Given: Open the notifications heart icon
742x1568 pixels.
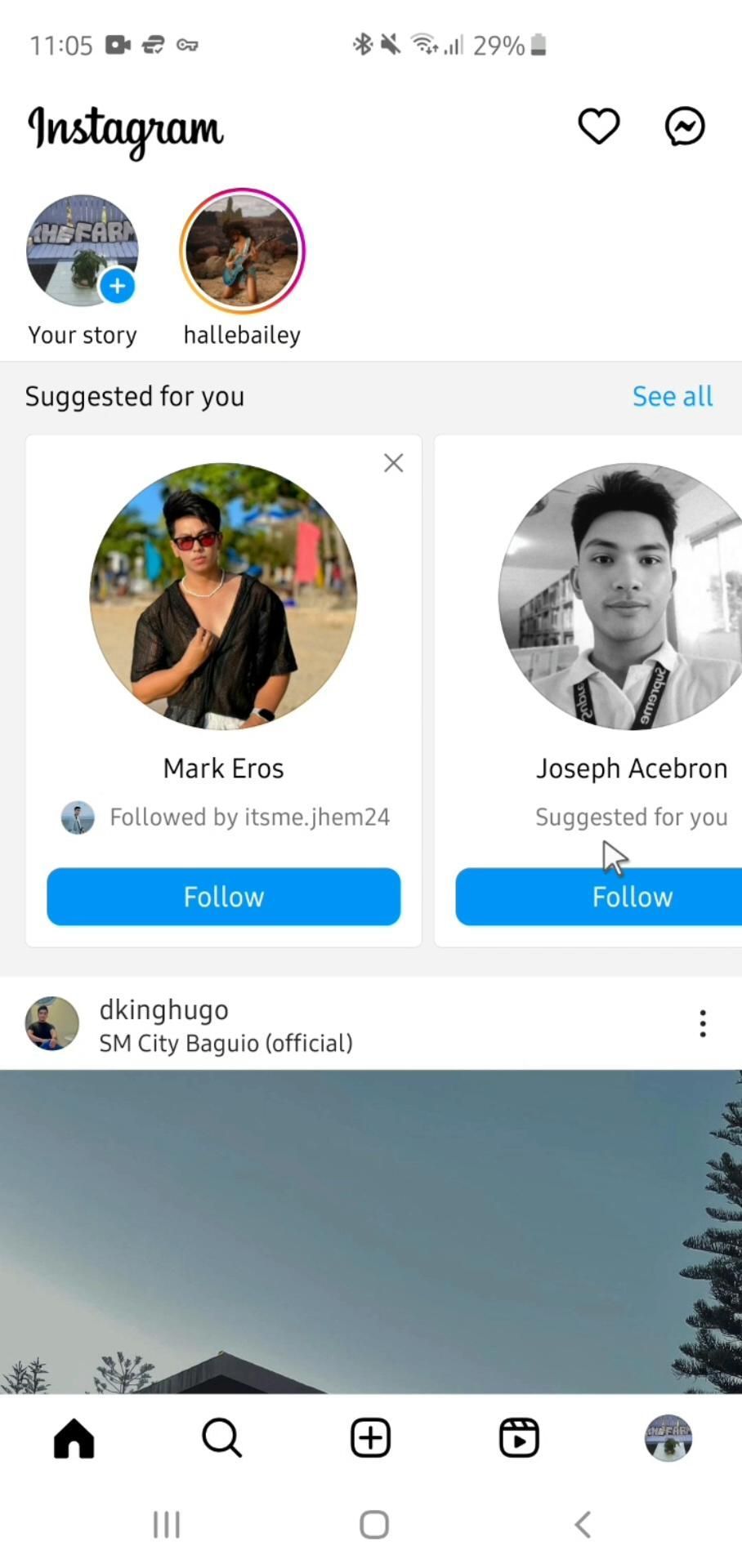Looking at the screenshot, I should (598, 127).
